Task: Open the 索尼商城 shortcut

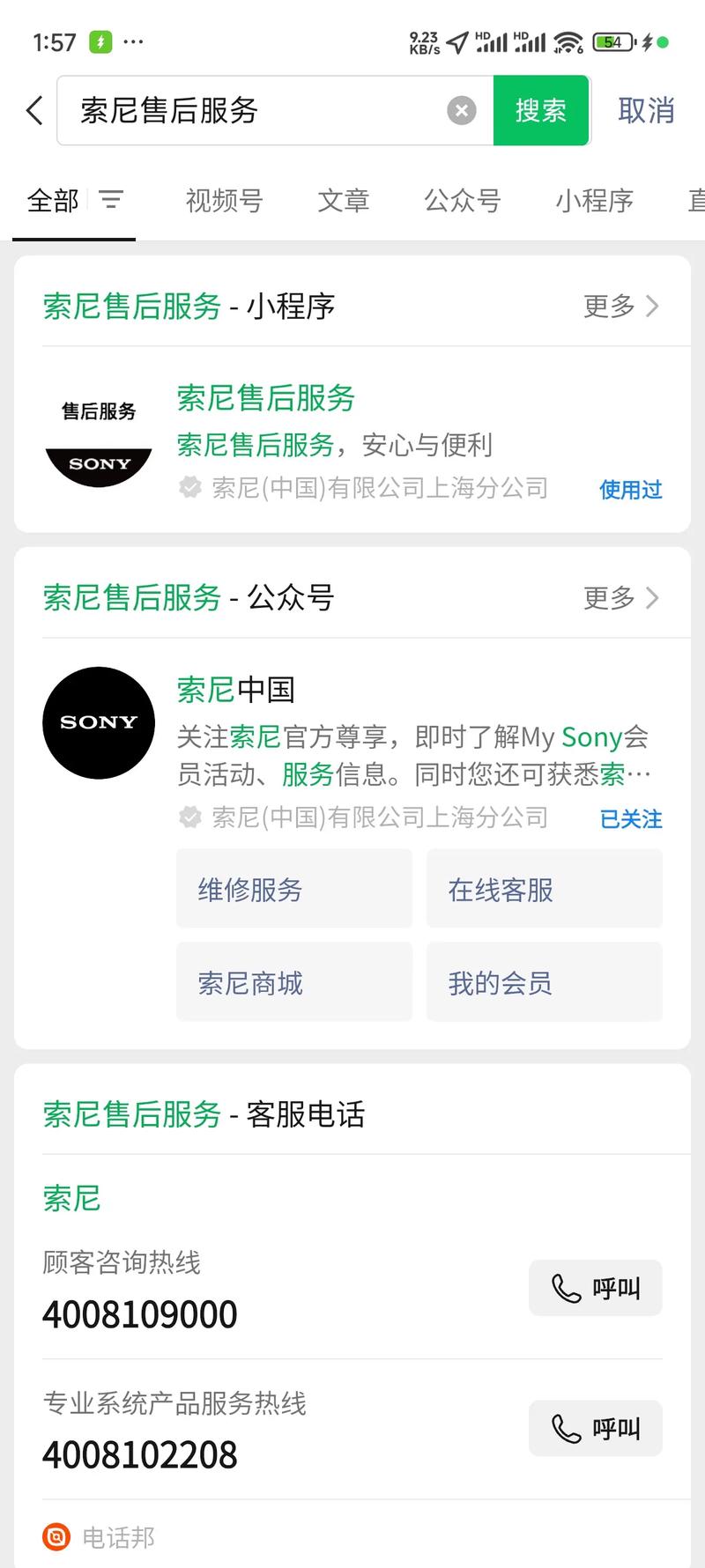Action: pyautogui.click(x=293, y=982)
